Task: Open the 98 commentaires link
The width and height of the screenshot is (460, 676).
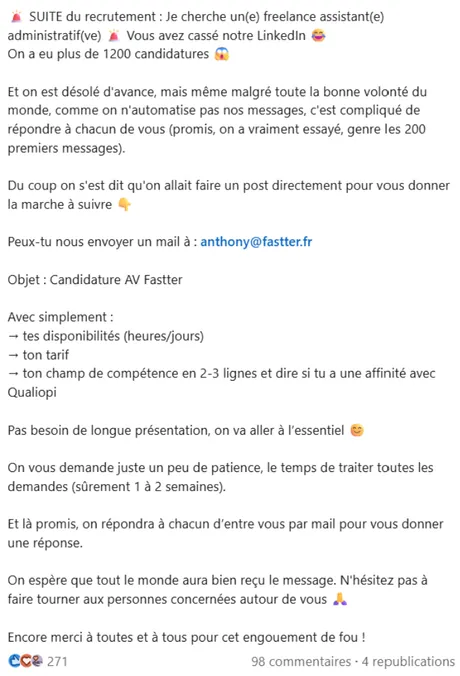Action: [301, 661]
